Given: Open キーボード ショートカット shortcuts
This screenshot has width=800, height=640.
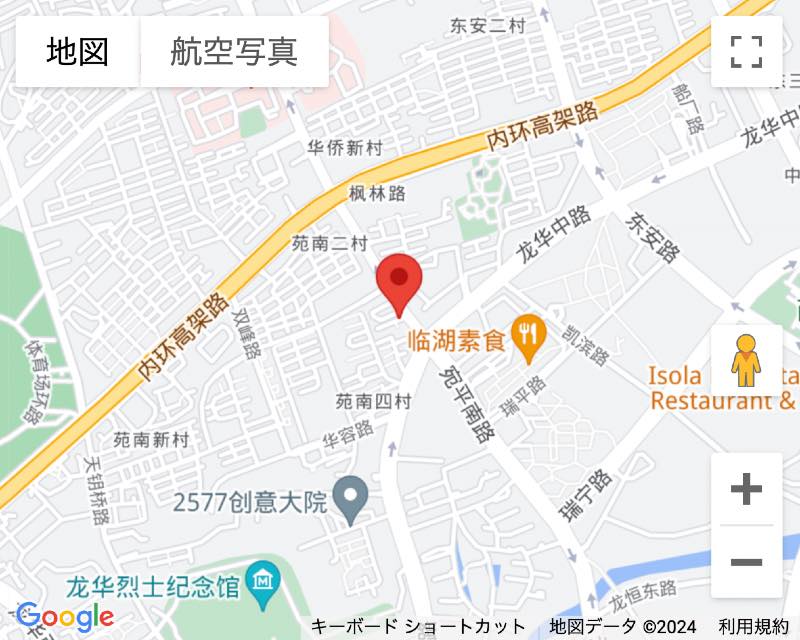Looking at the screenshot, I should pos(418,627).
